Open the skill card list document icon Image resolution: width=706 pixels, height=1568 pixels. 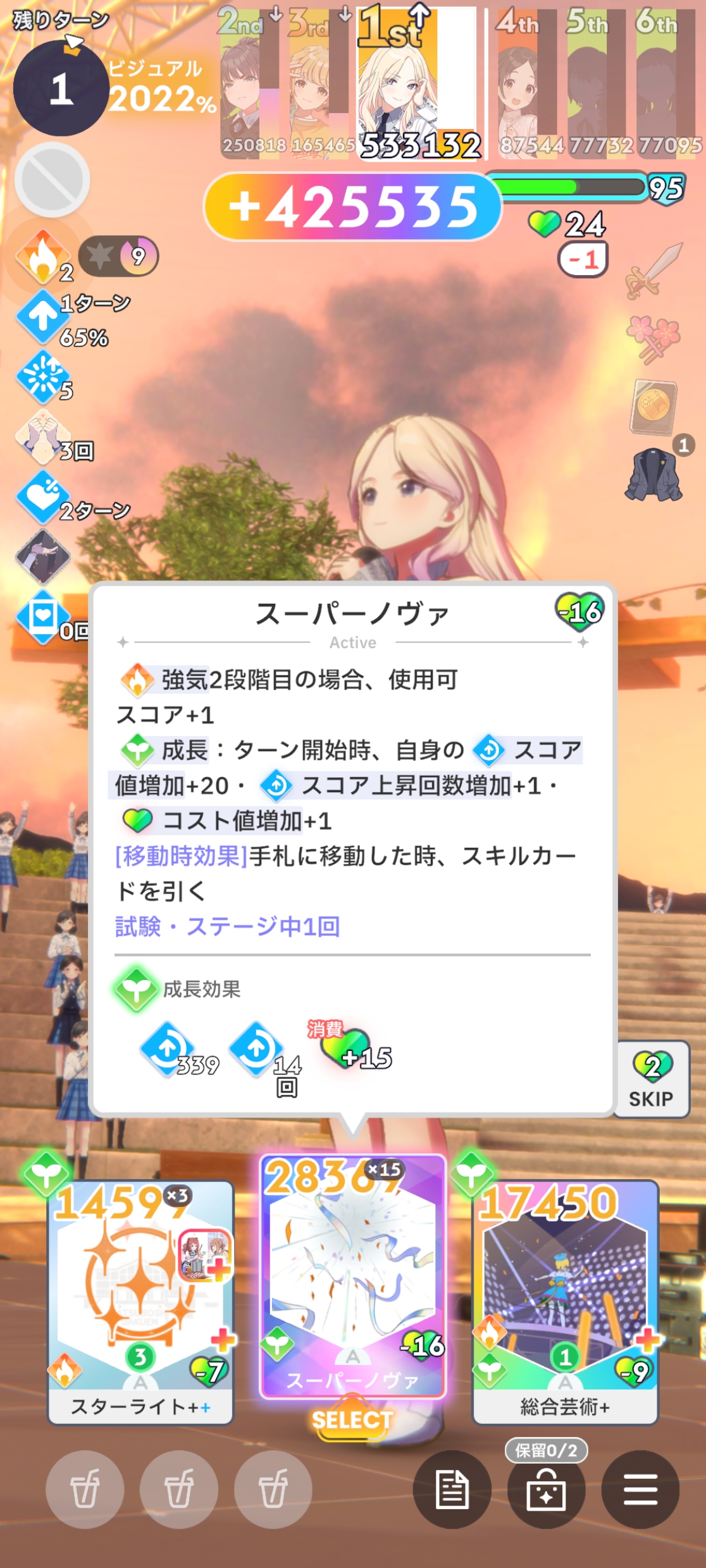tap(452, 1490)
